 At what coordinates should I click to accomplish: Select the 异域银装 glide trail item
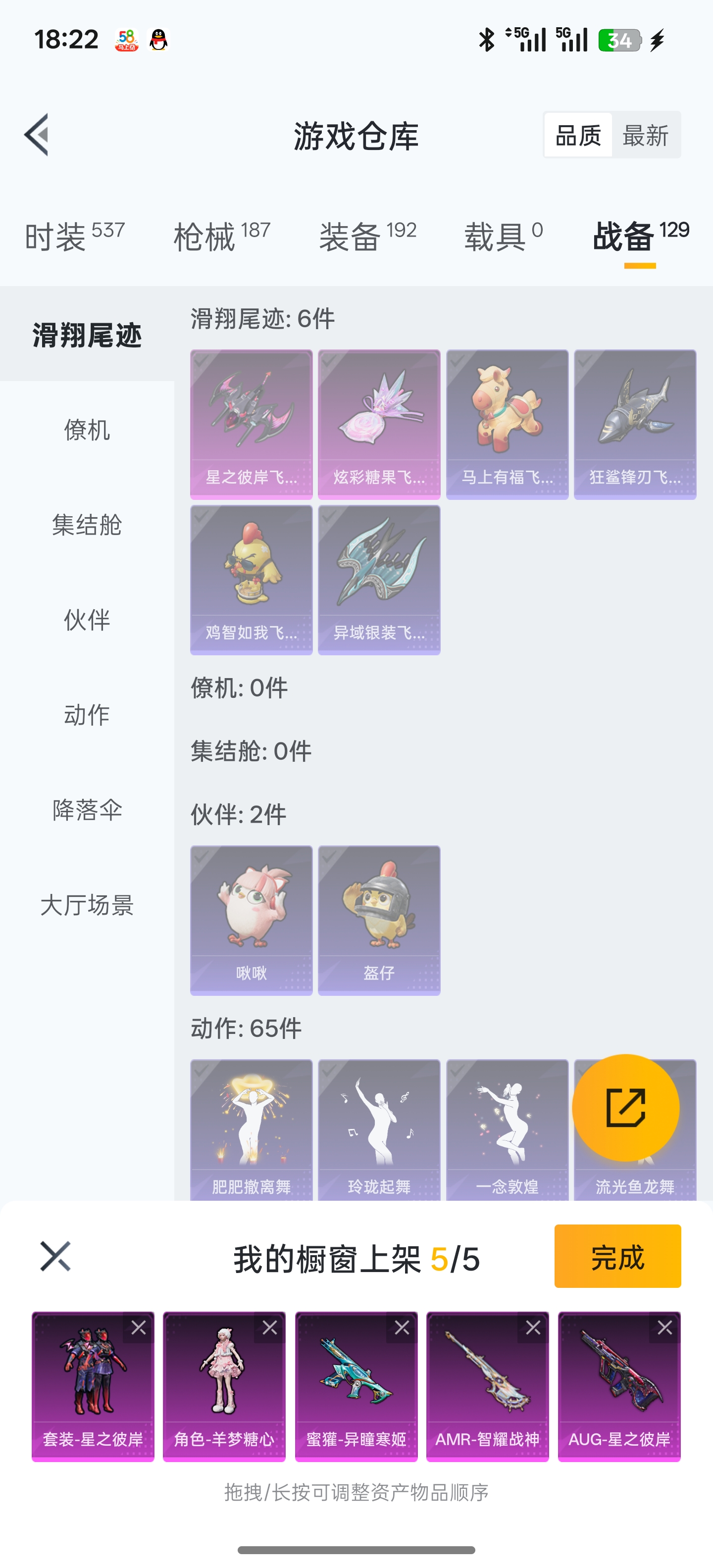pos(379,580)
